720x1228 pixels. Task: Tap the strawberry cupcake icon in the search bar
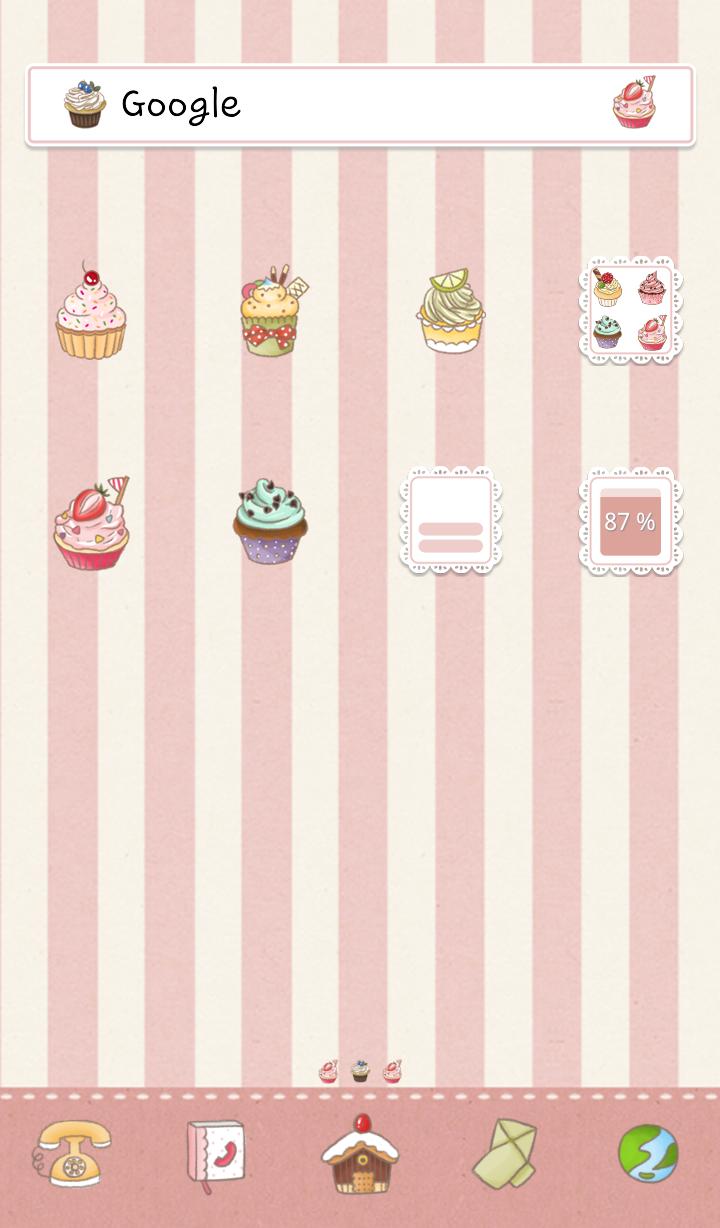point(634,103)
